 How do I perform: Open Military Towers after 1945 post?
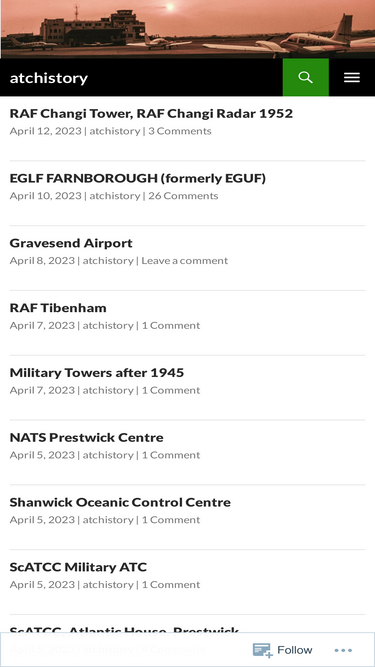[x=97, y=373]
